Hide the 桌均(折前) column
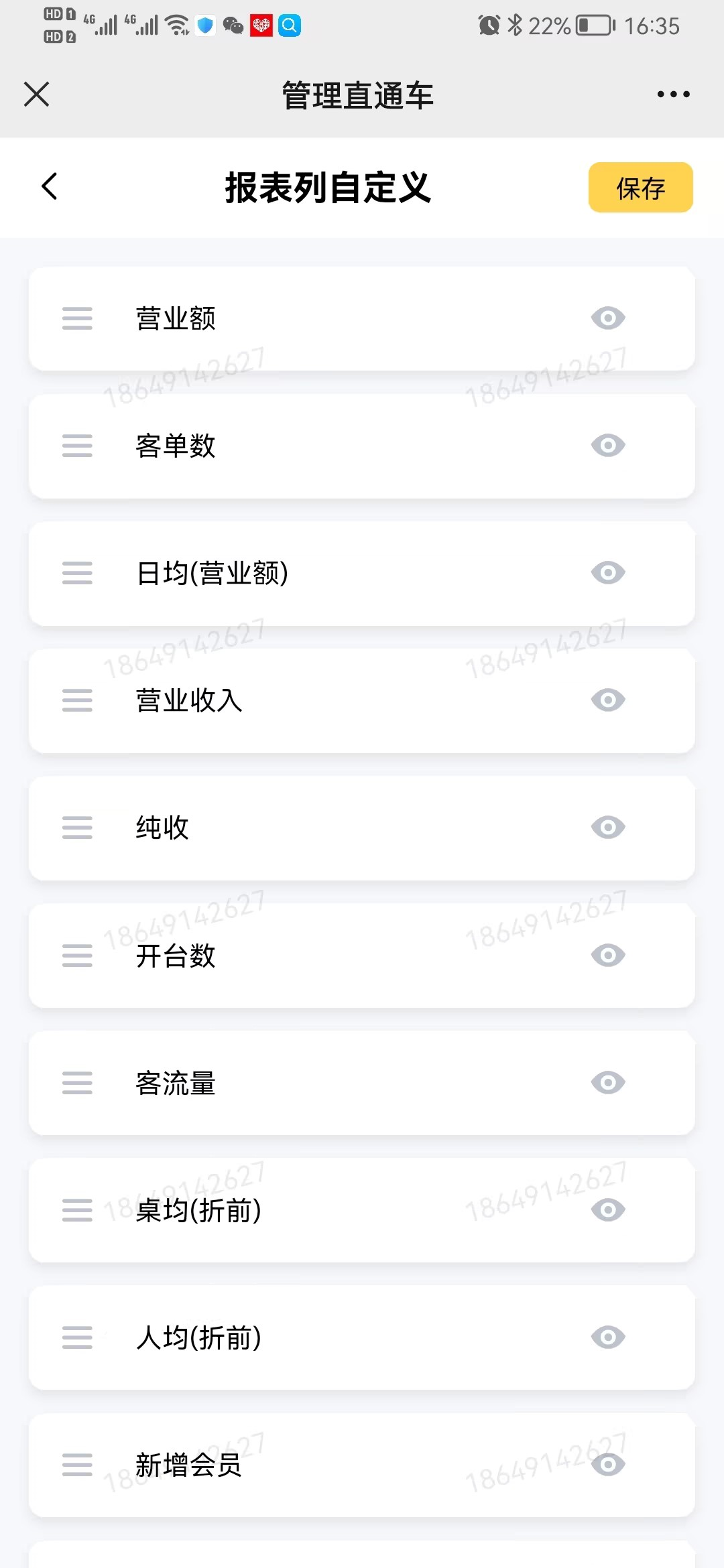The height and width of the screenshot is (1568, 724). [x=608, y=1210]
